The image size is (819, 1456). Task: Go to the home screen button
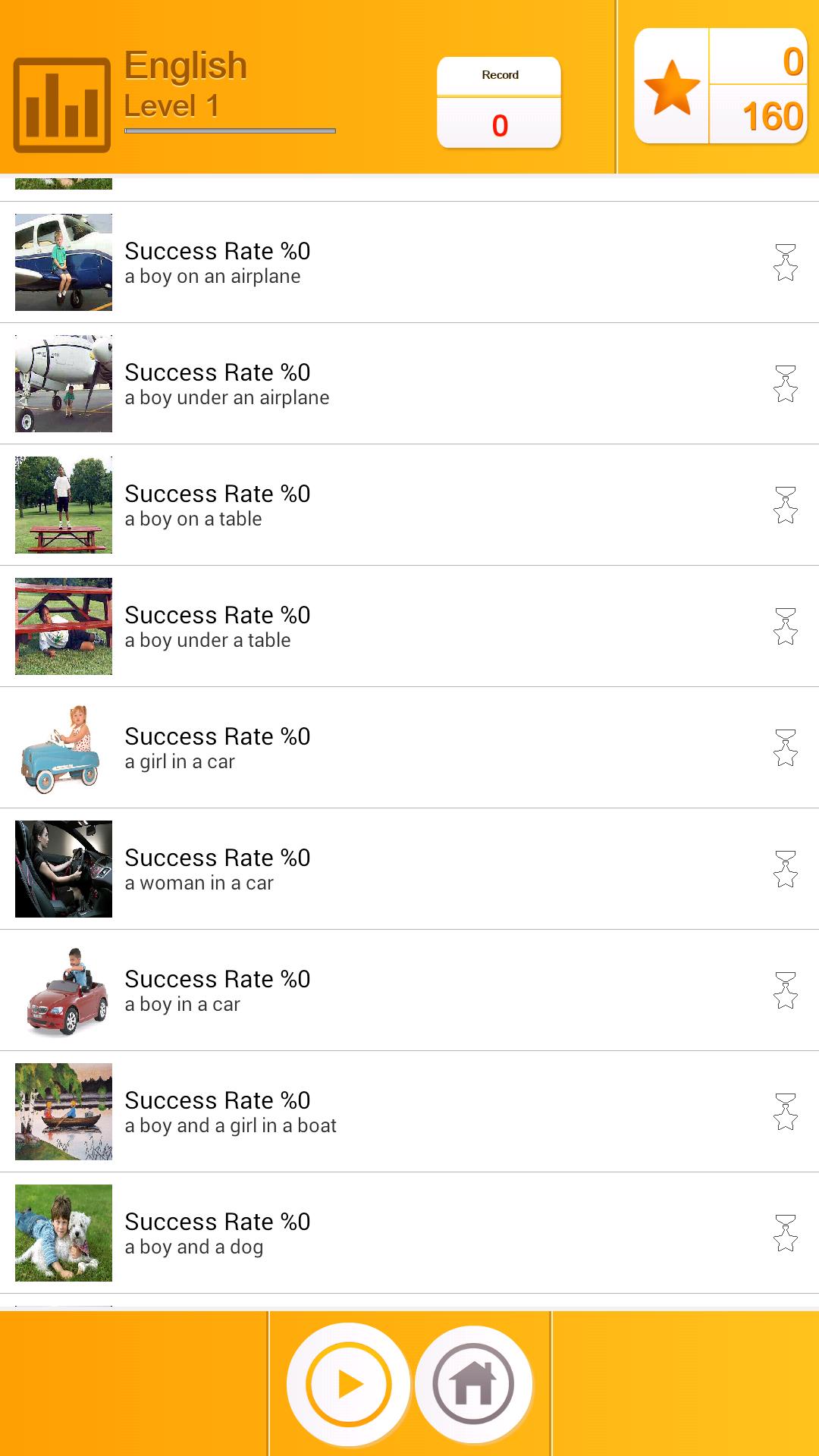coord(473,1385)
